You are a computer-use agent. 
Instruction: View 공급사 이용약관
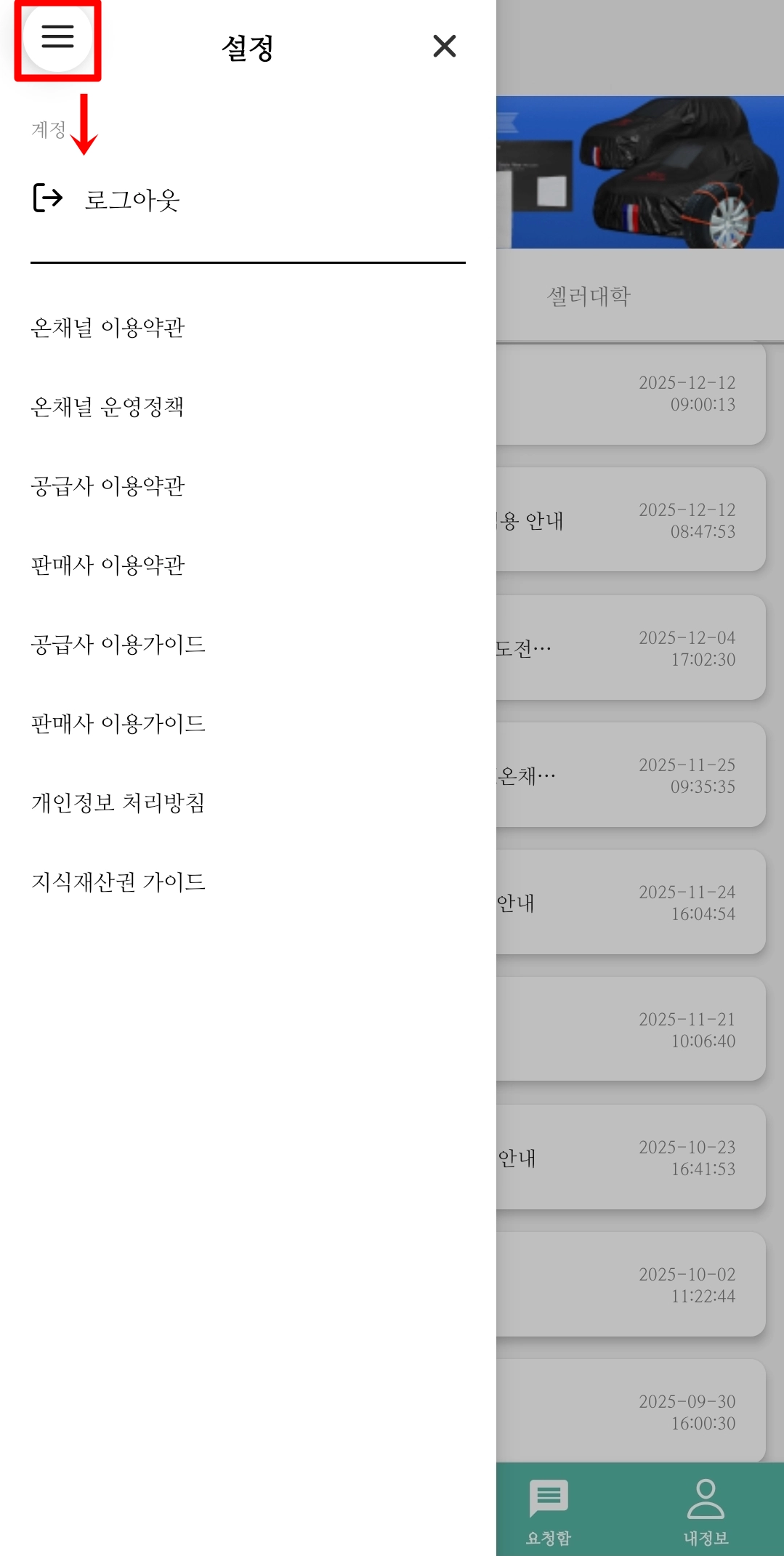click(108, 486)
